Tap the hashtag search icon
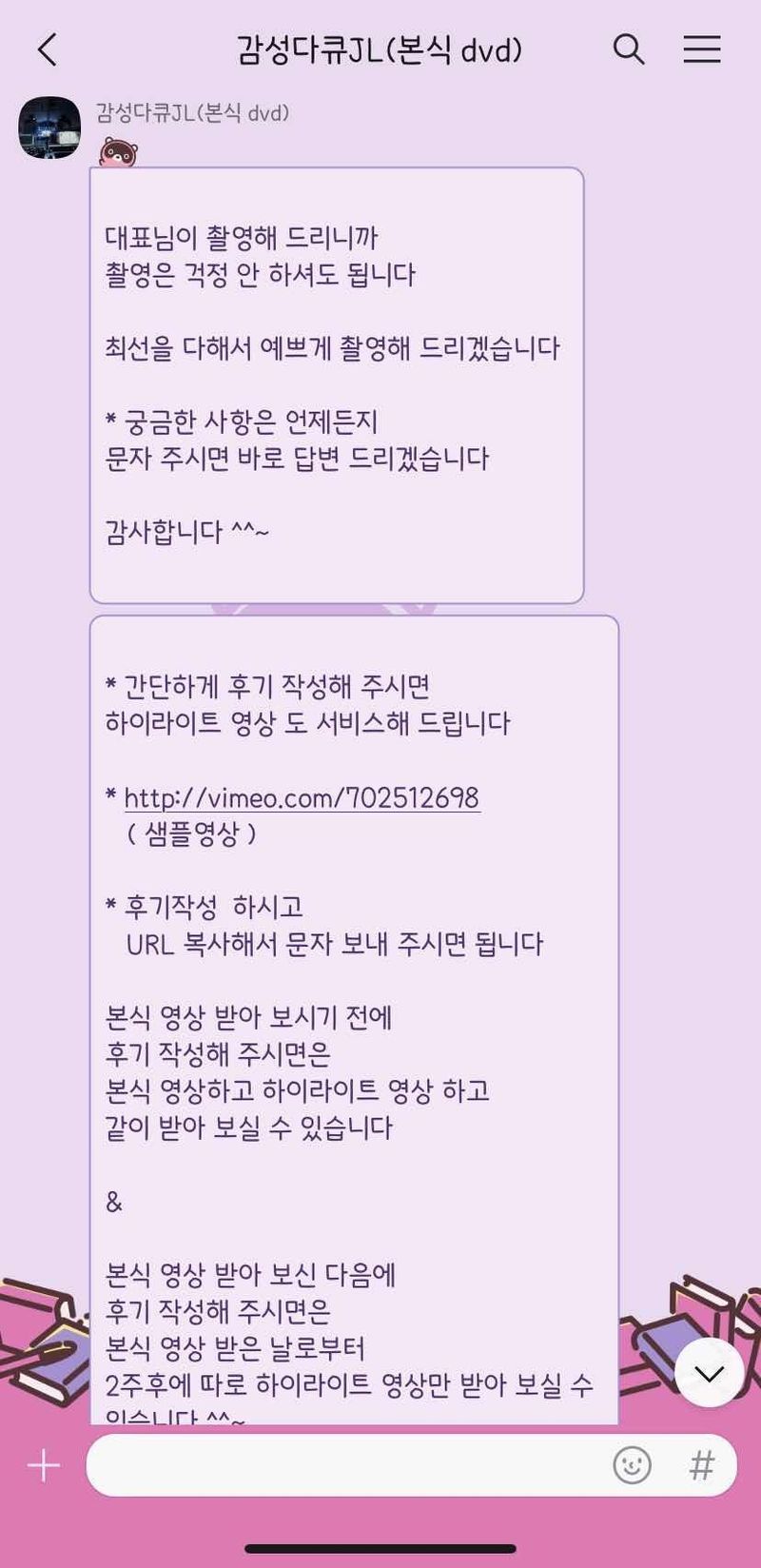Viewport: 761px width, 1568px height. click(701, 1465)
